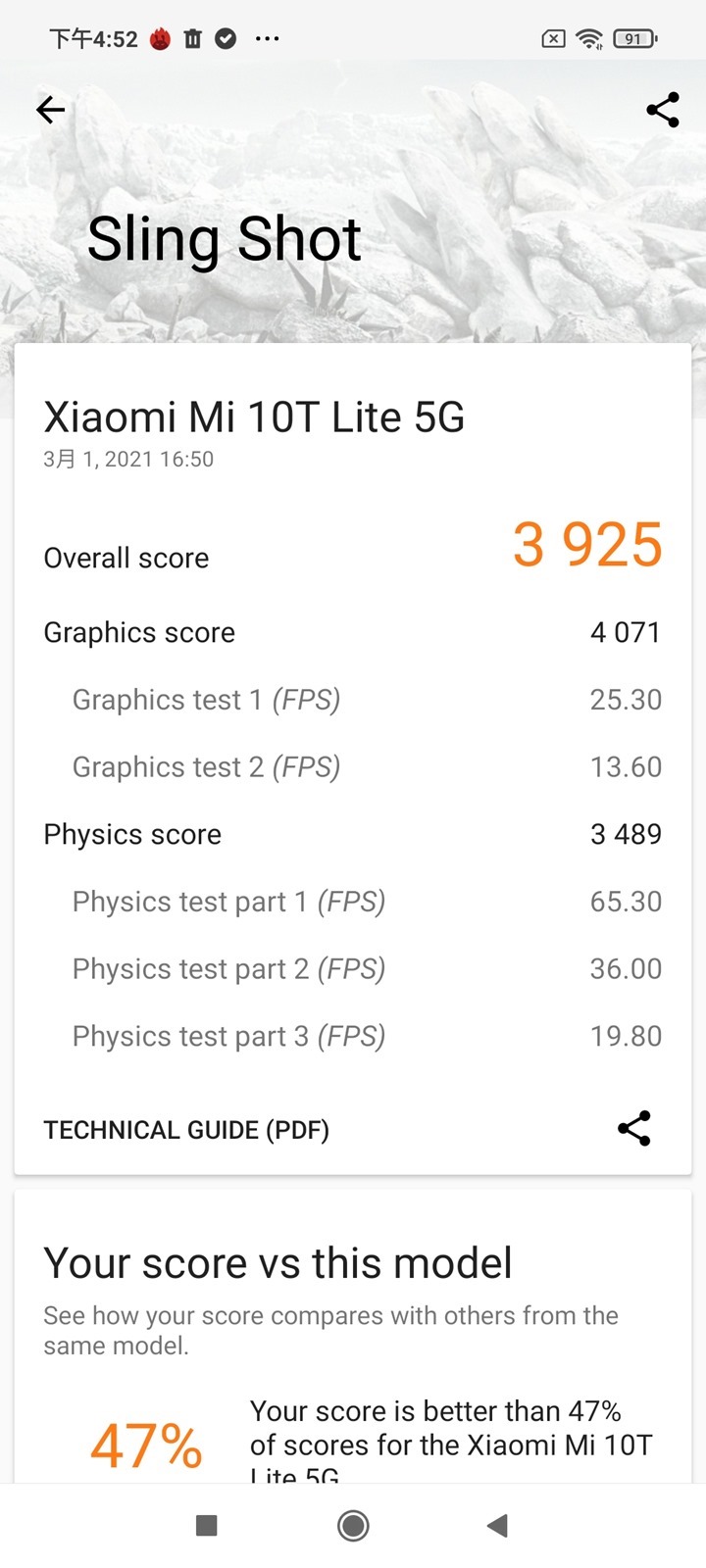Go back using the top arrow

(x=51, y=110)
